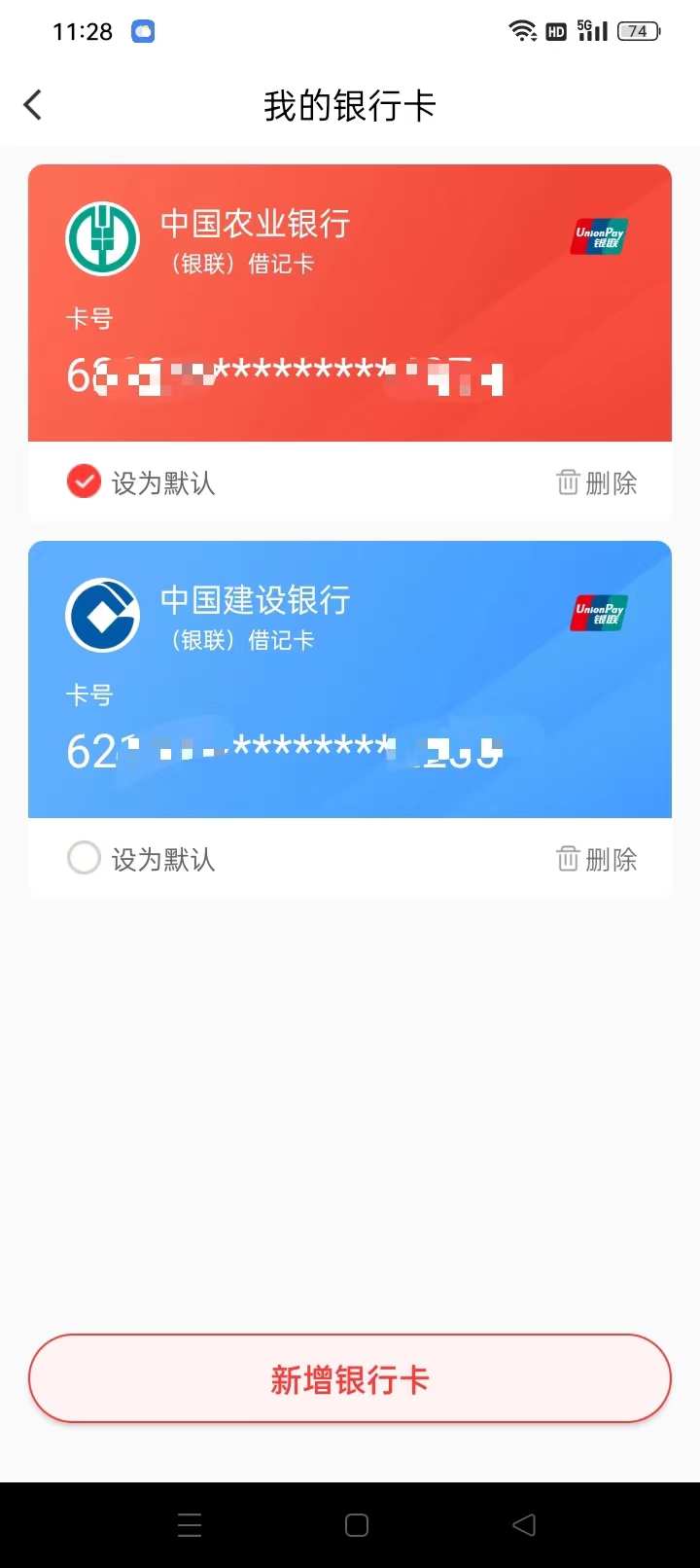Open the 中国建设银行 card
Image resolution: width=700 pixels, height=1568 pixels.
tap(350, 679)
